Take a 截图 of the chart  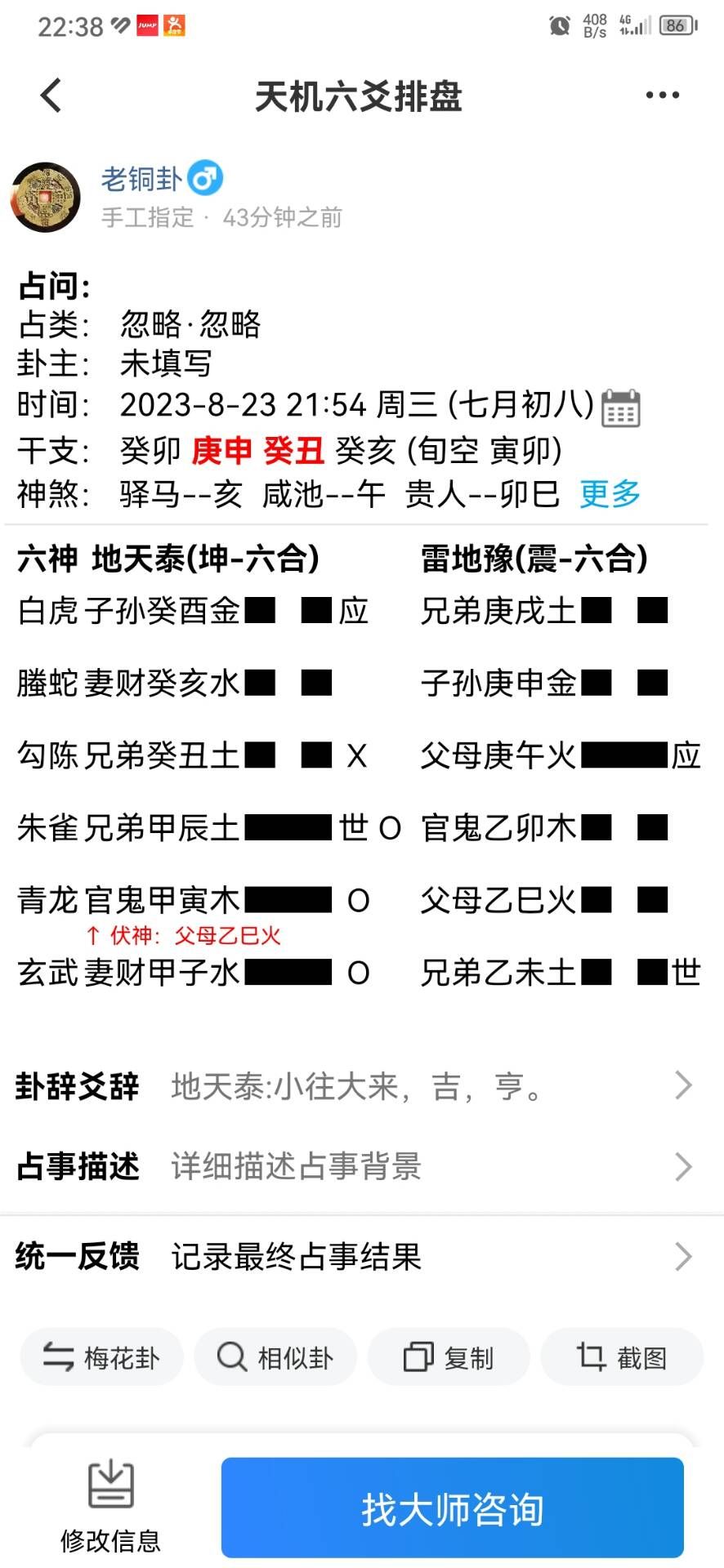point(622,1357)
